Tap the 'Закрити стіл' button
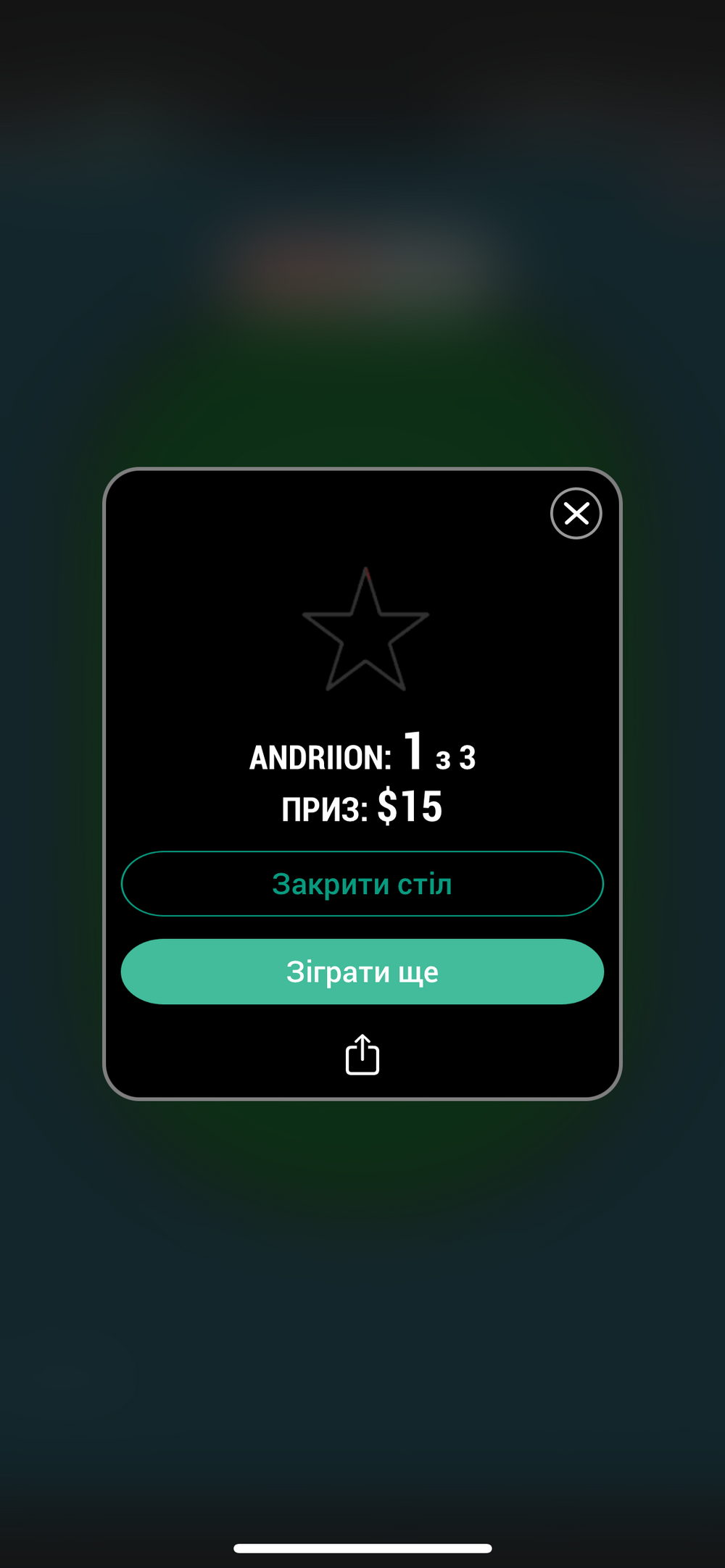The width and height of the screenshot is (725, 1568). click(x=362, y=884)
